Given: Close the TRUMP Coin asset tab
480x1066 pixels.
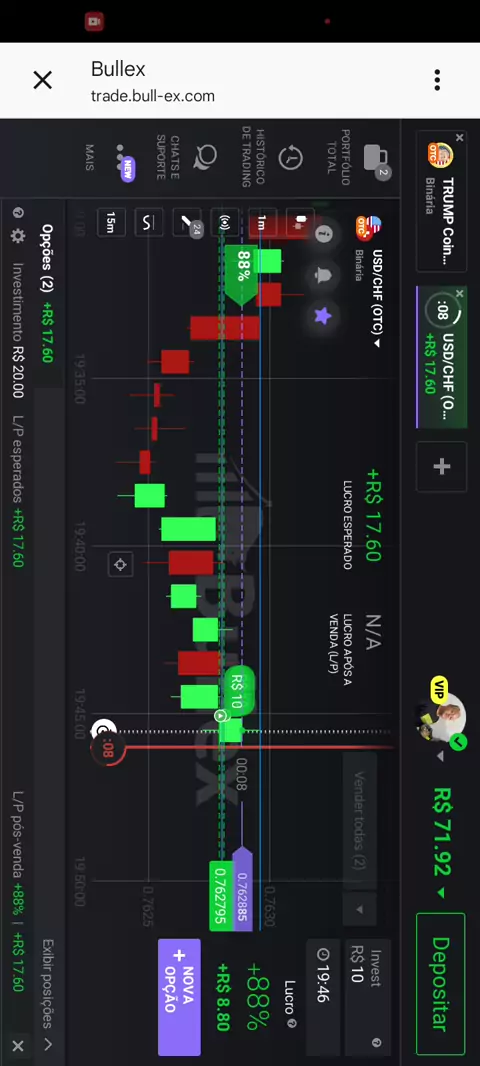Looking at the screenshot, I should 460,137.
